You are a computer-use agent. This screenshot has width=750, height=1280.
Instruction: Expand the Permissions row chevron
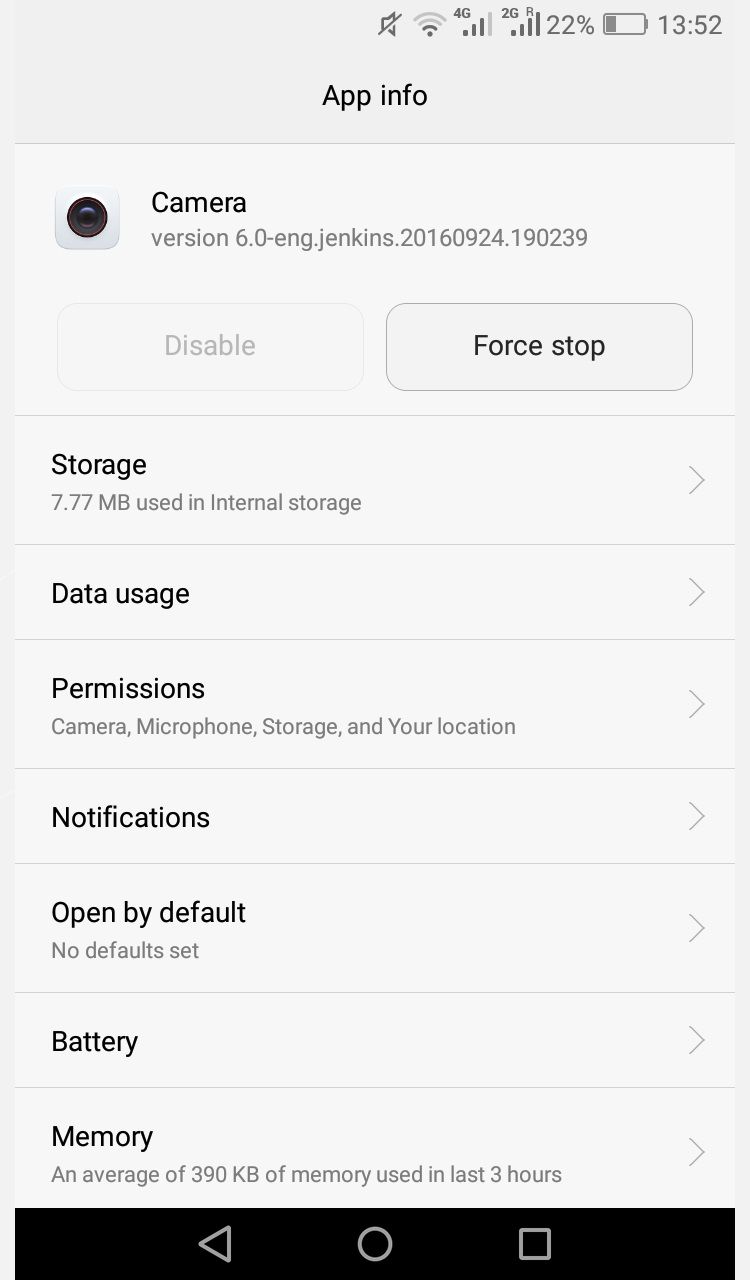pos(696,704)
